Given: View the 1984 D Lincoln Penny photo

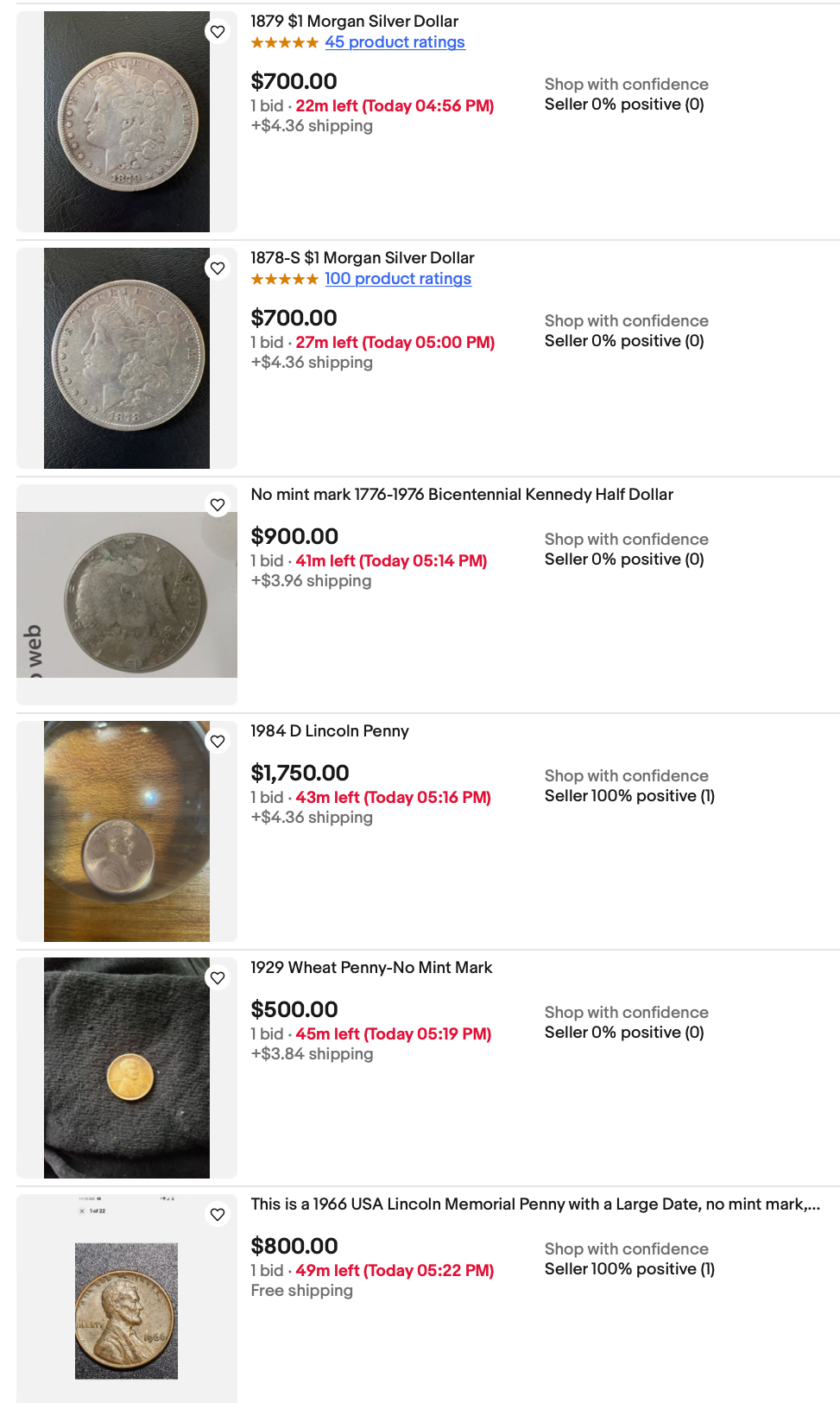Looking at the screenshot, I should 126,831.
